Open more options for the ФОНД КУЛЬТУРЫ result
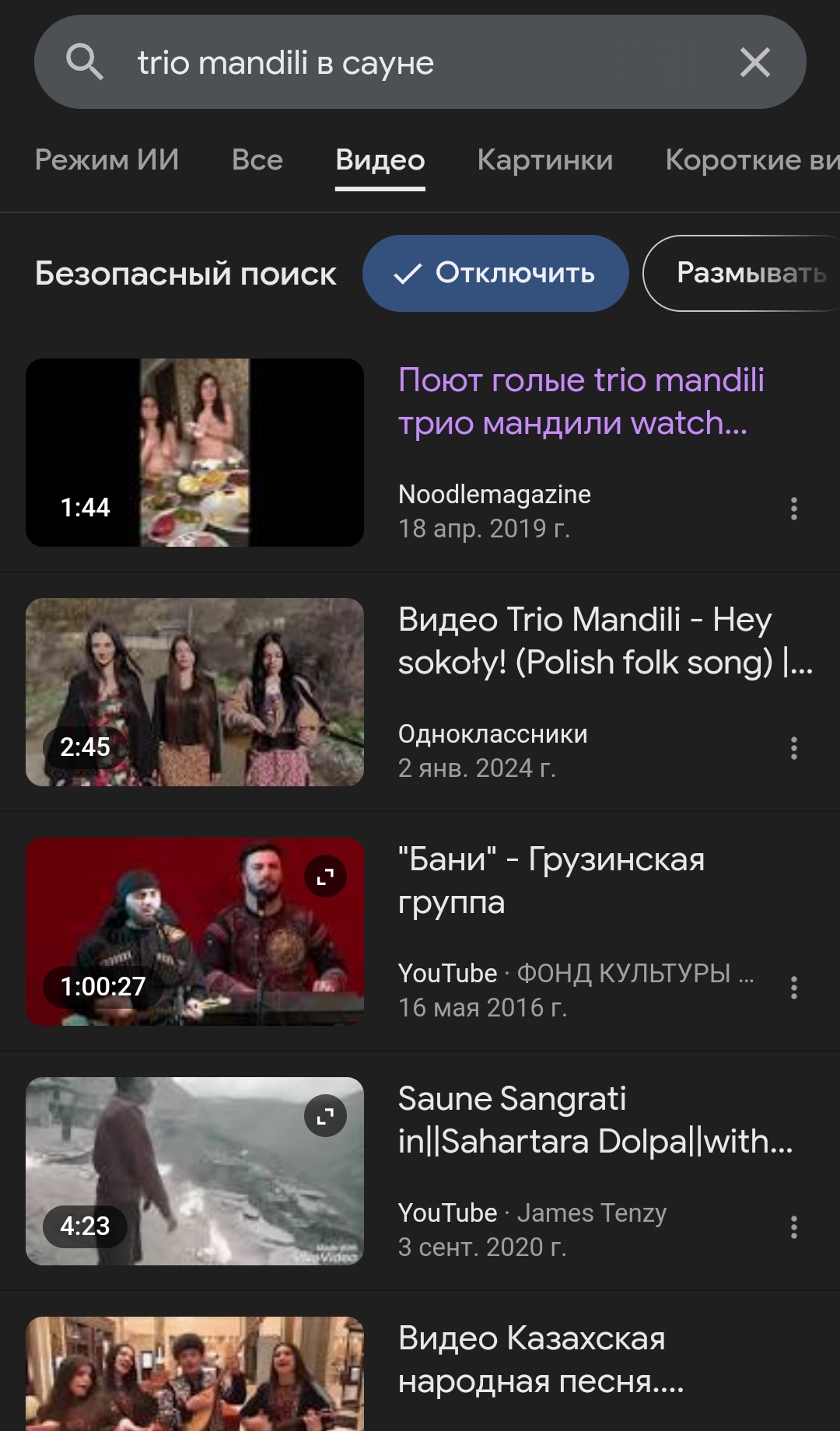The image size is (840, 1431). [x=793, y=988]
